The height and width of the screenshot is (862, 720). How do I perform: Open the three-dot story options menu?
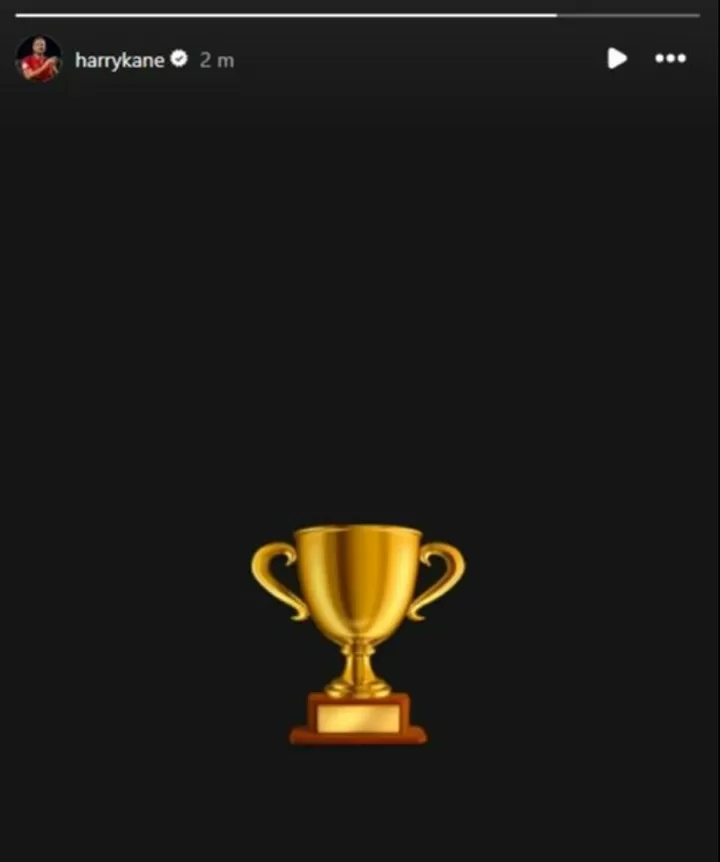670,59
